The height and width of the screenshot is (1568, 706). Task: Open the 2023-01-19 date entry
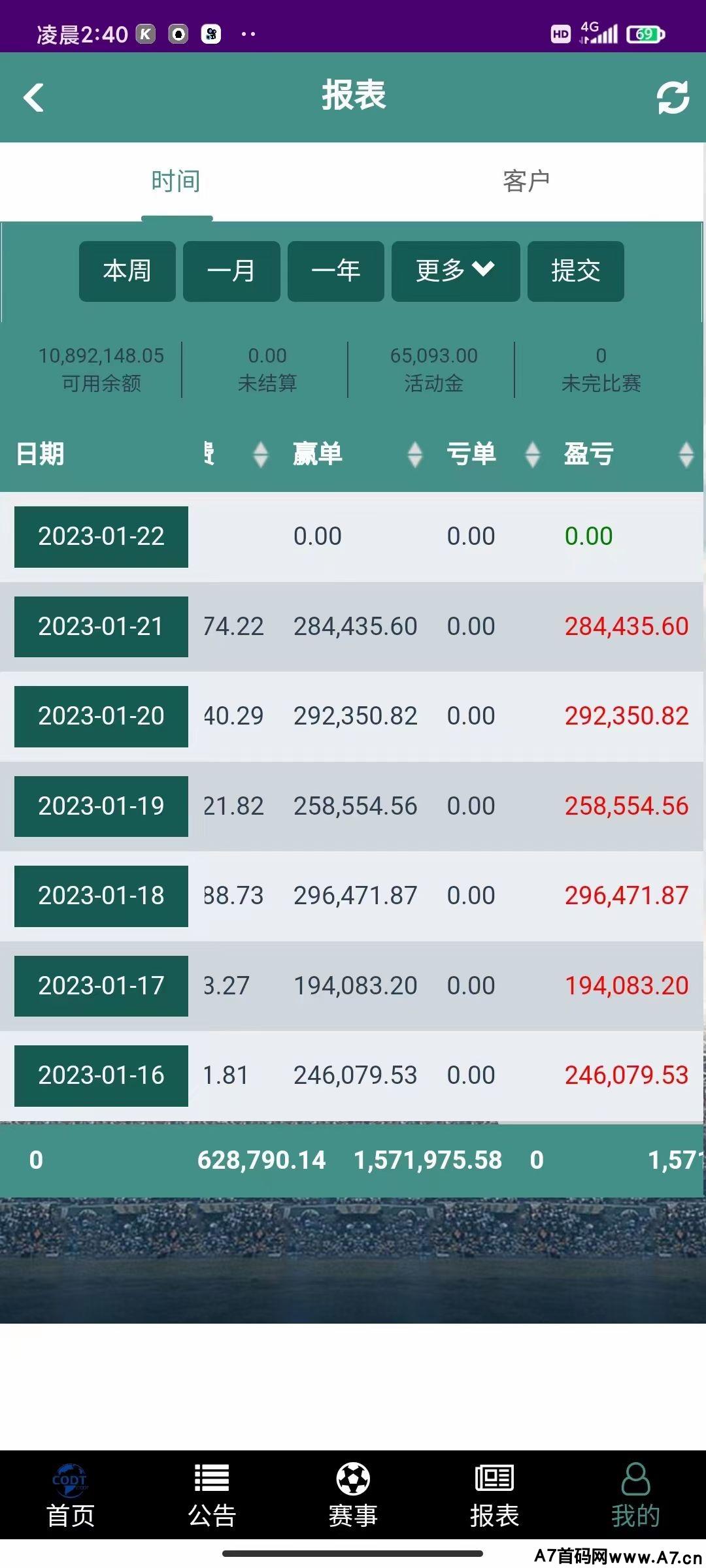[101, 806]
